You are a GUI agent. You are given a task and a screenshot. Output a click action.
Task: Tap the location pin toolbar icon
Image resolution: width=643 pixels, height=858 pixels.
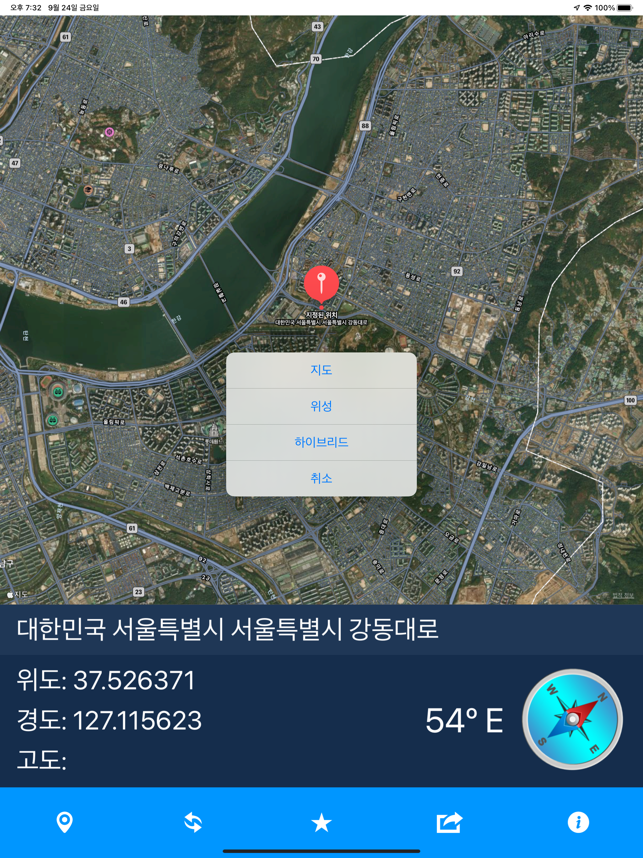pos(64,822)
